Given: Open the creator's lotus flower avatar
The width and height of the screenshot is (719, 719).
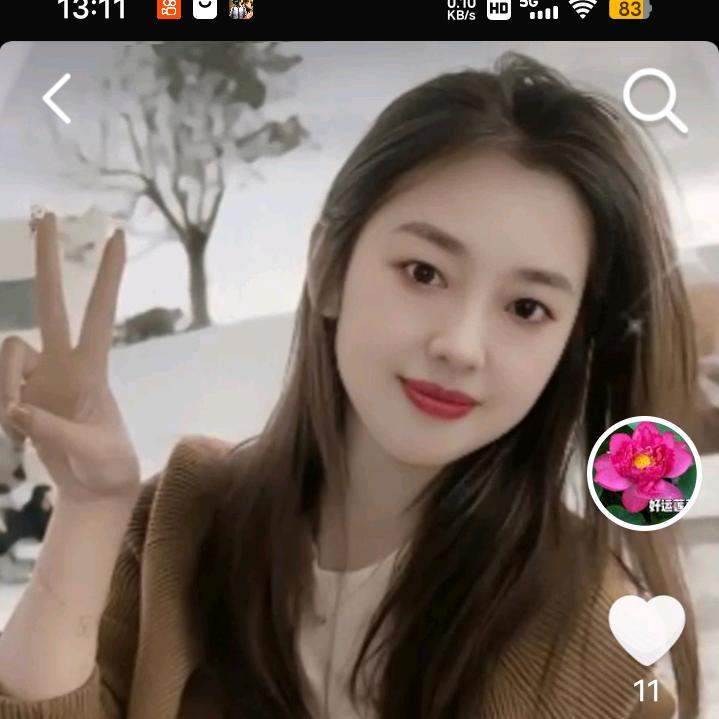Looking at the screenshot, I should [x=644, y=473].
